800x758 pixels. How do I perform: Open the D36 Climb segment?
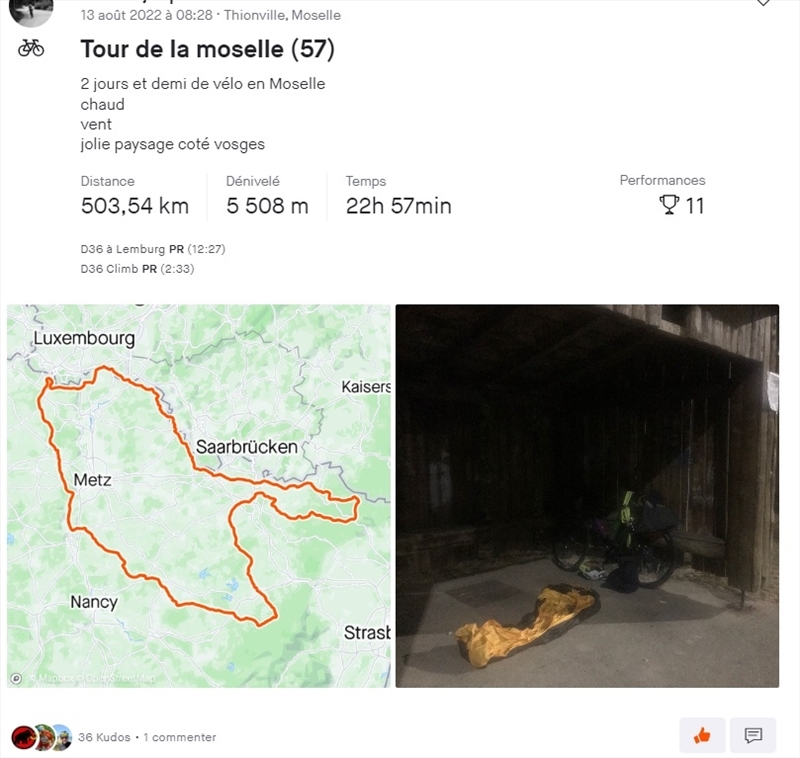pos(110,269)
